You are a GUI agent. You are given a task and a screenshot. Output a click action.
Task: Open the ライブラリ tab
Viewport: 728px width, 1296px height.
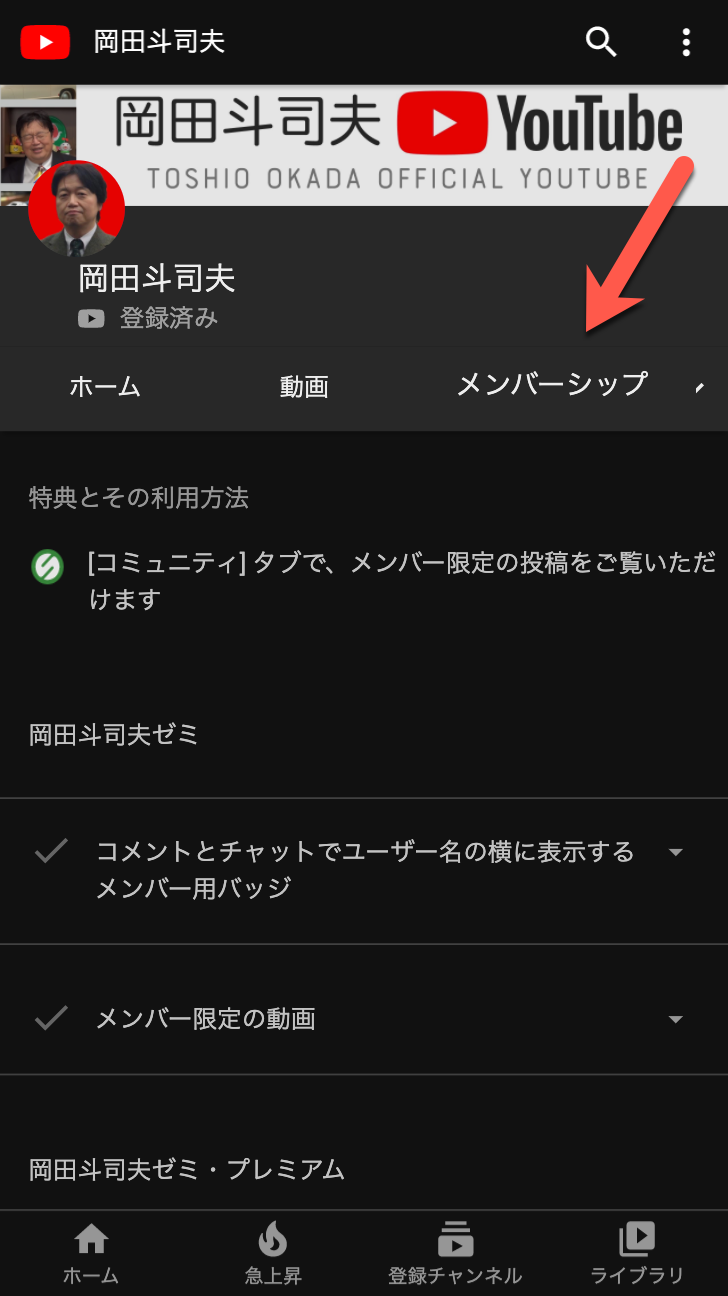pos(637,1253)
